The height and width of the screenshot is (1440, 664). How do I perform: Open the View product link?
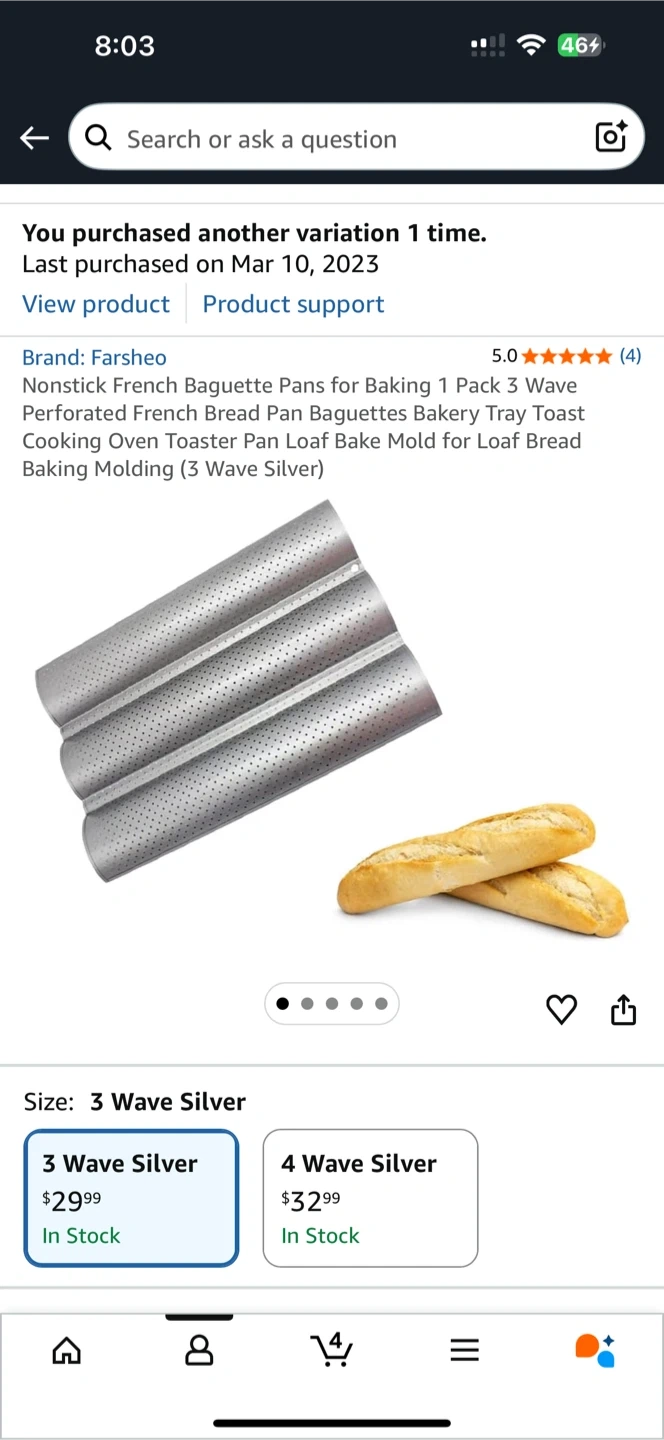tap(96, 304)
